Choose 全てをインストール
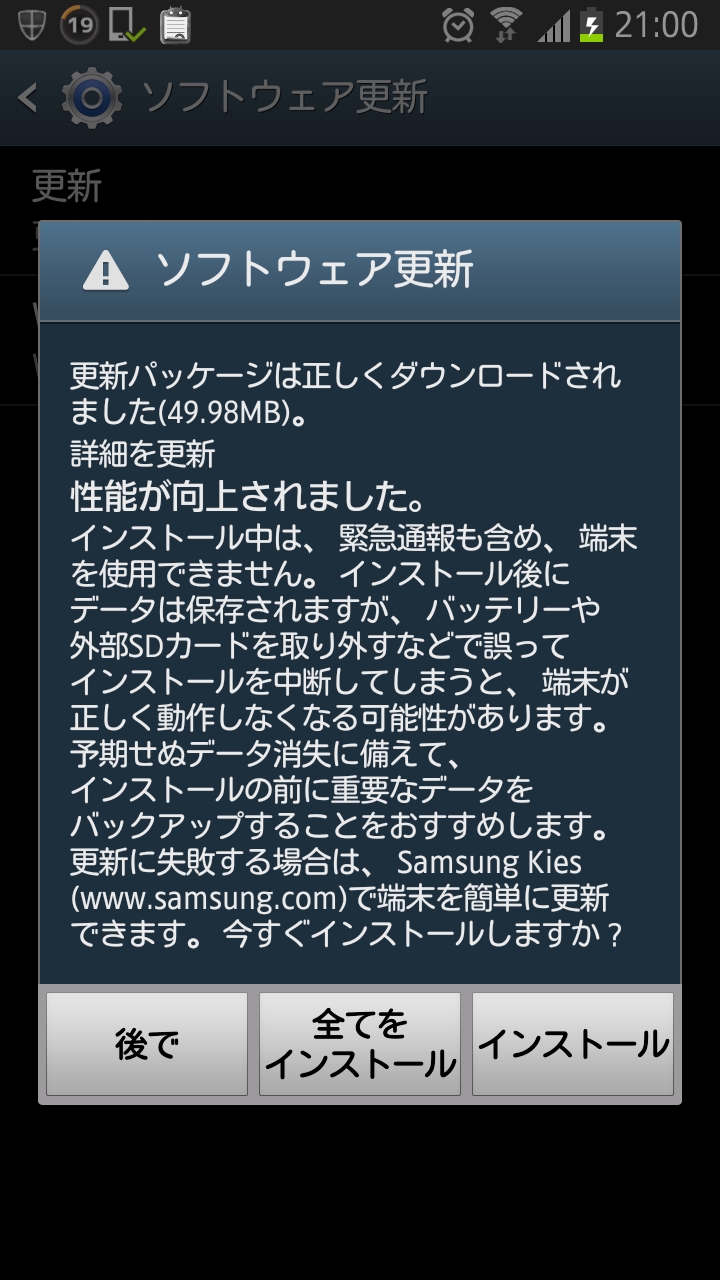720x1280 pixels. [360, 1044]
